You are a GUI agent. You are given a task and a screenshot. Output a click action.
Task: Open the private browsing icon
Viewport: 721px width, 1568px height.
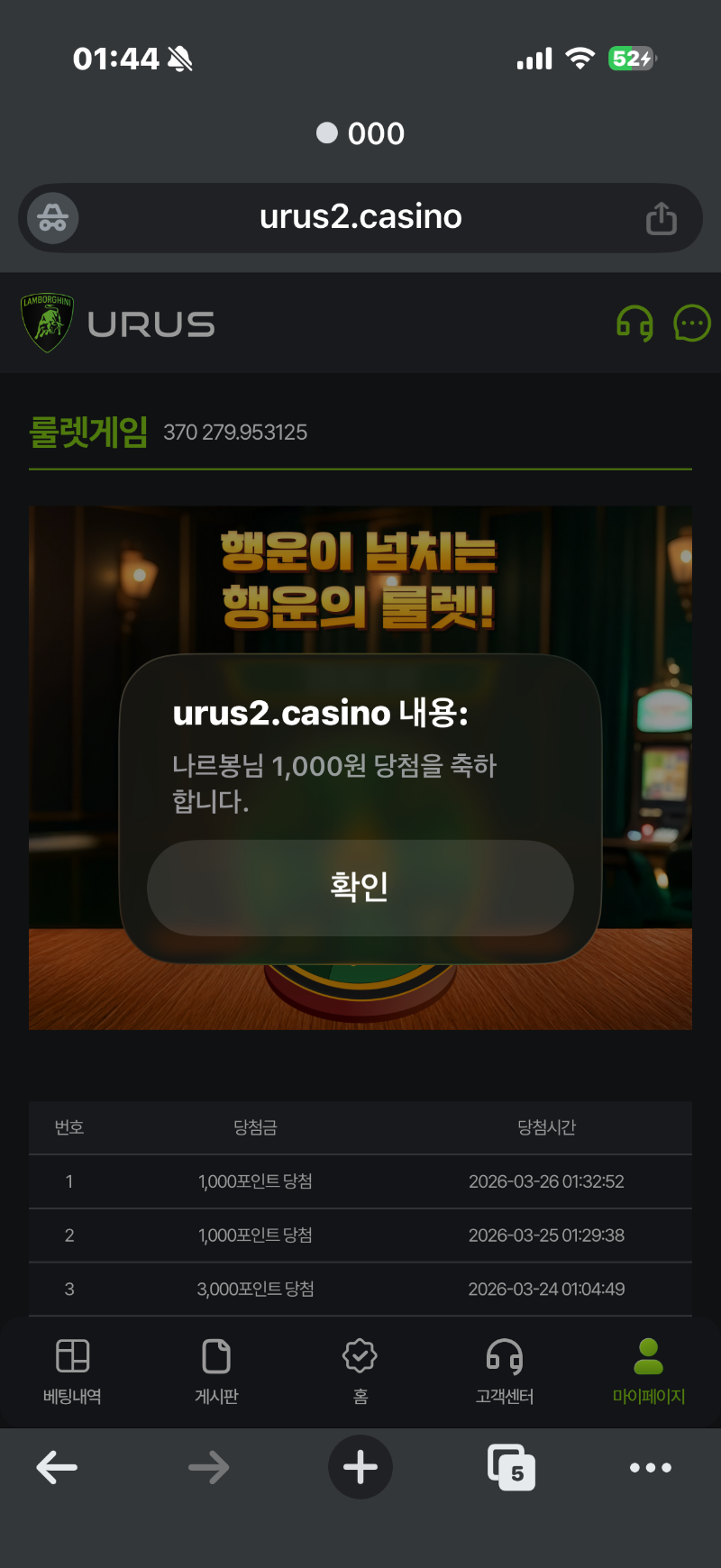tap(53, 218)
